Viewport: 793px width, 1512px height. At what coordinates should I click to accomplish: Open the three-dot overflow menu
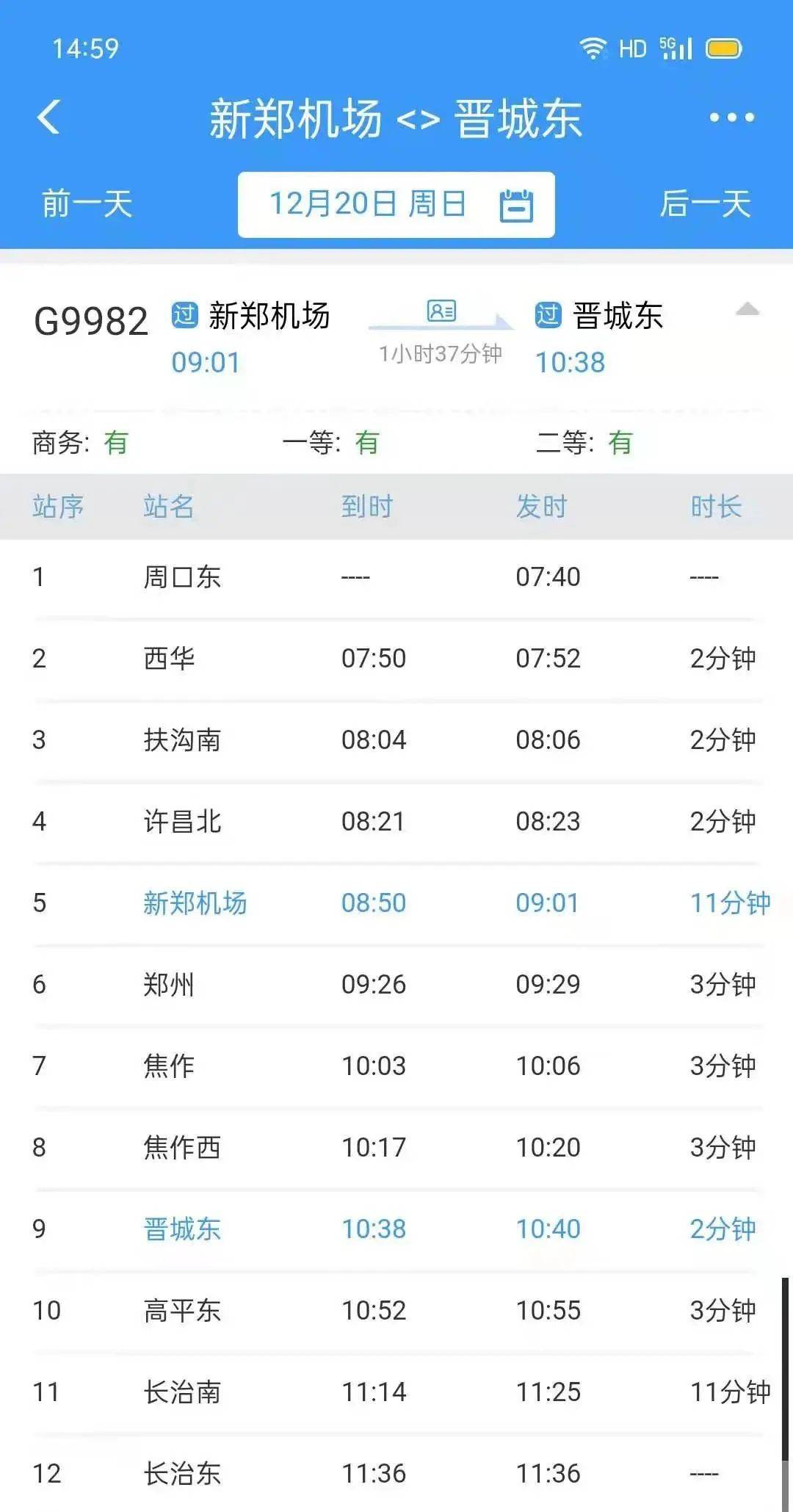[x=731, y=117]
